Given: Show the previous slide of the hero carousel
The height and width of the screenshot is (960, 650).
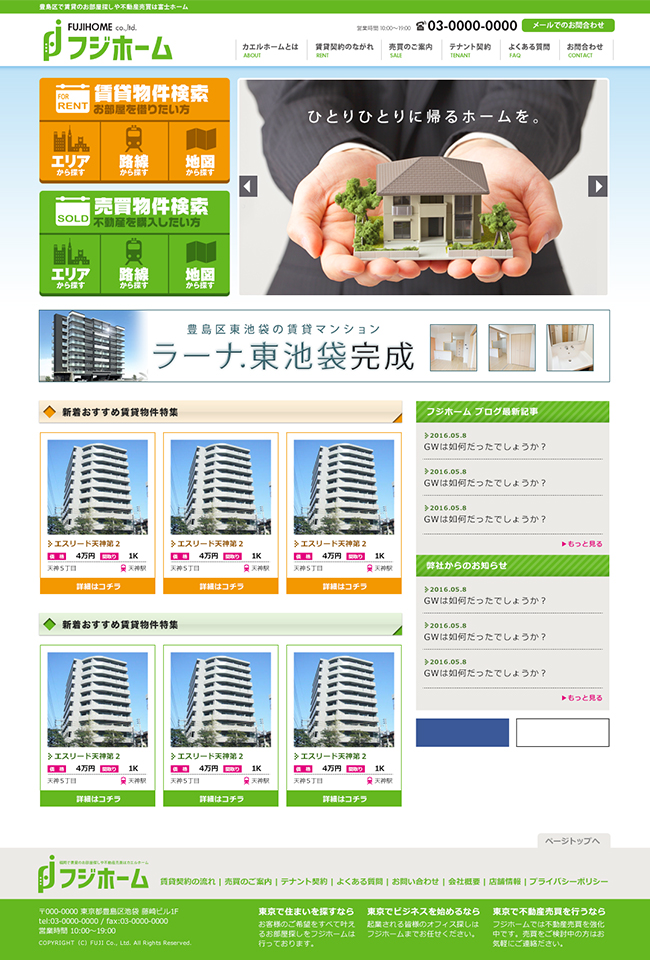Looking at the screenshot, I should [248, 186].
